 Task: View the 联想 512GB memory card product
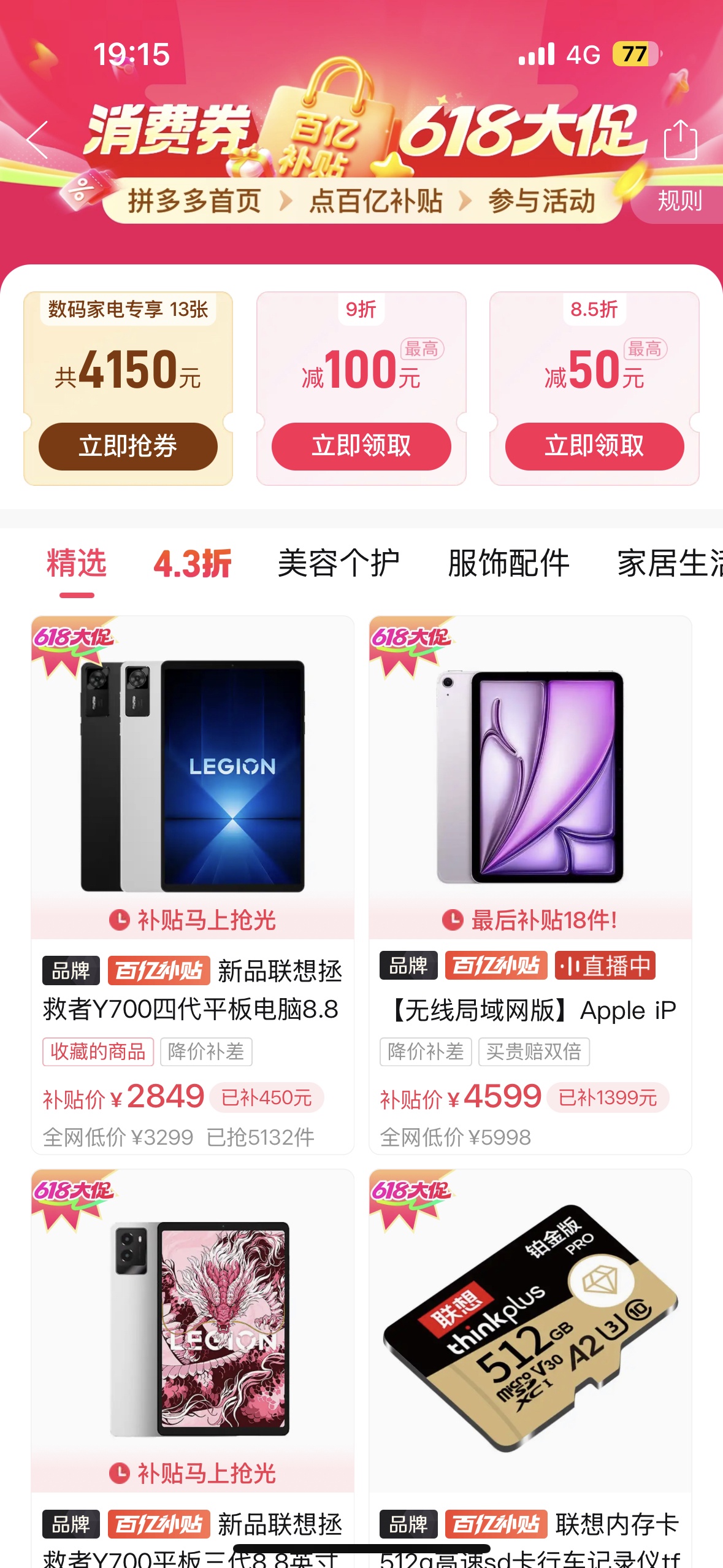[x=530, y=1350]
